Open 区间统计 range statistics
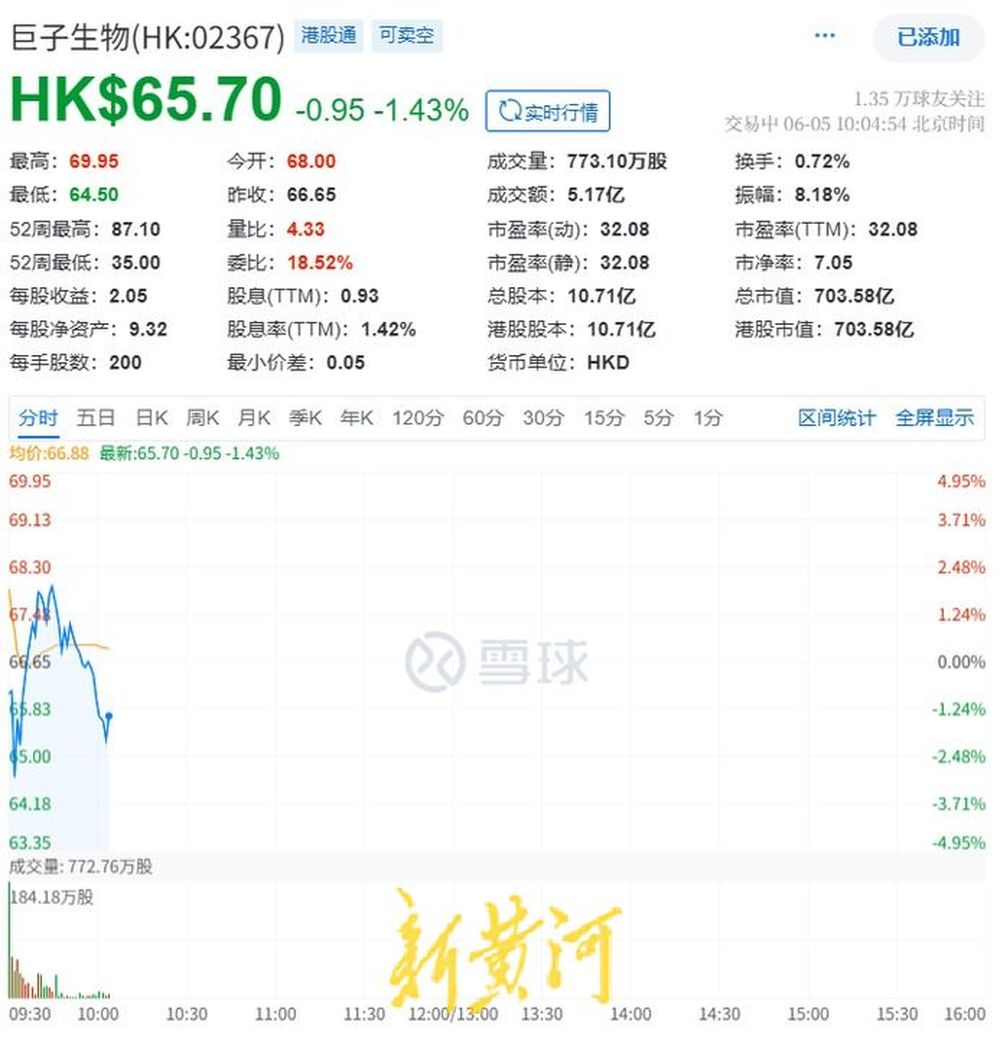The image size is (1000, 1038). [x=836, y=418]
